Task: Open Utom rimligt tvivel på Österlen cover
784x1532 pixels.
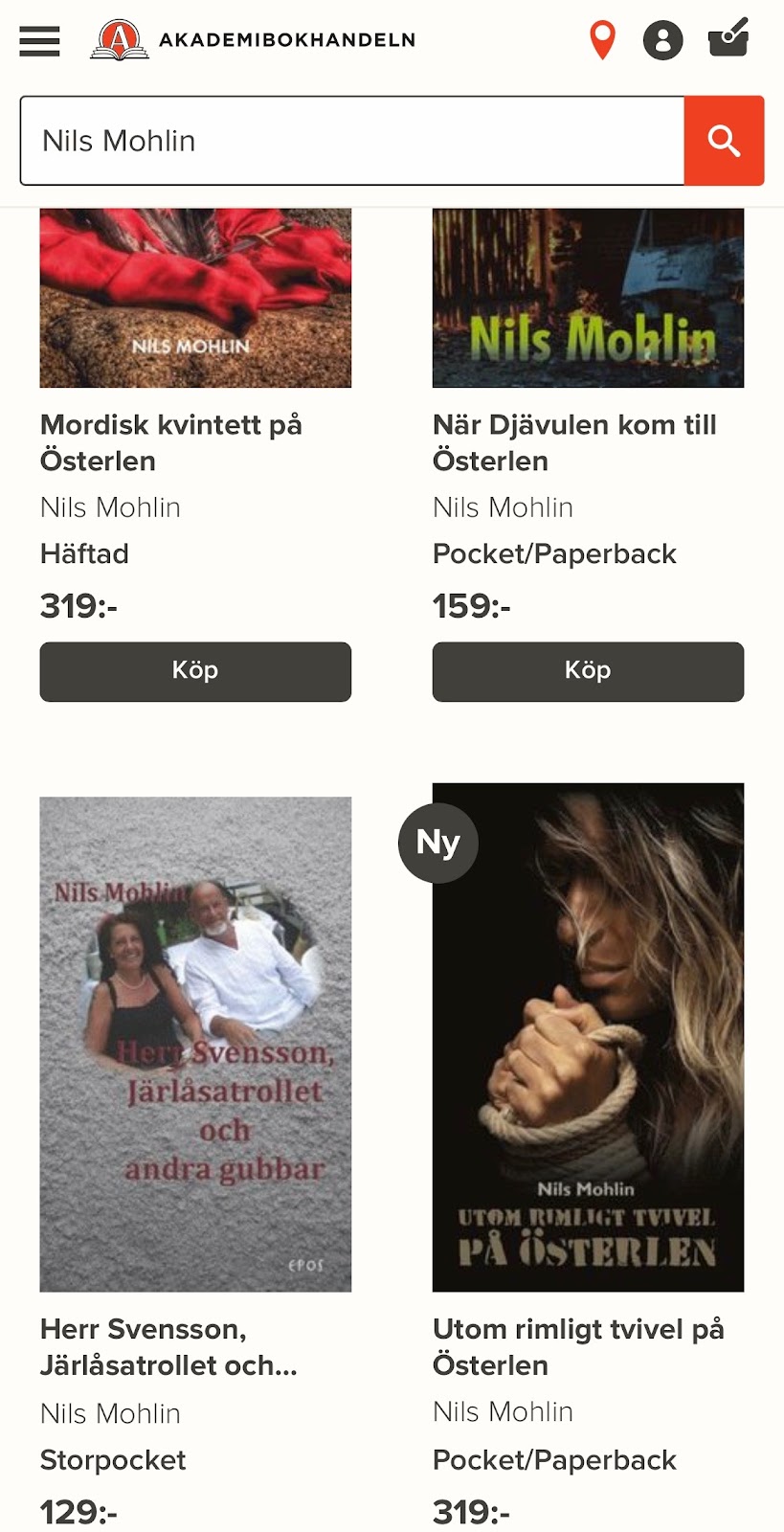Action: [588, 1037]
